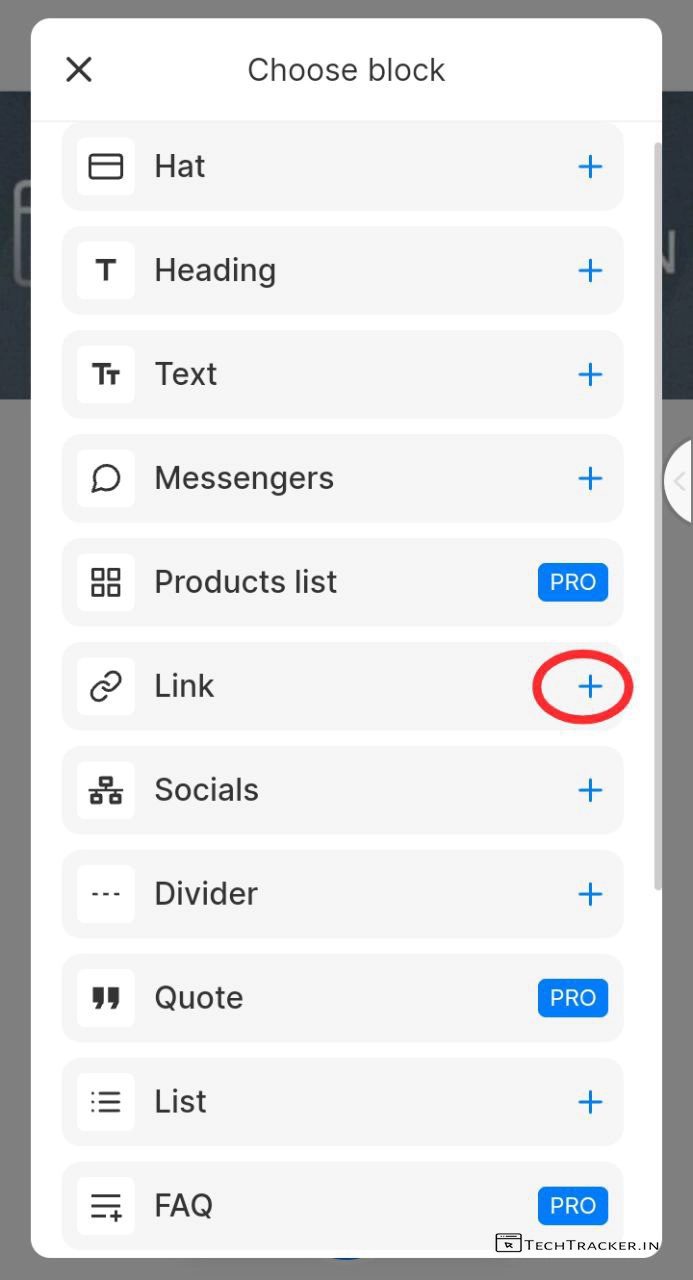The height and width of the screenshot is (1280, 693).
Task: Add a Link block
Action: click(x=590, y=686)
